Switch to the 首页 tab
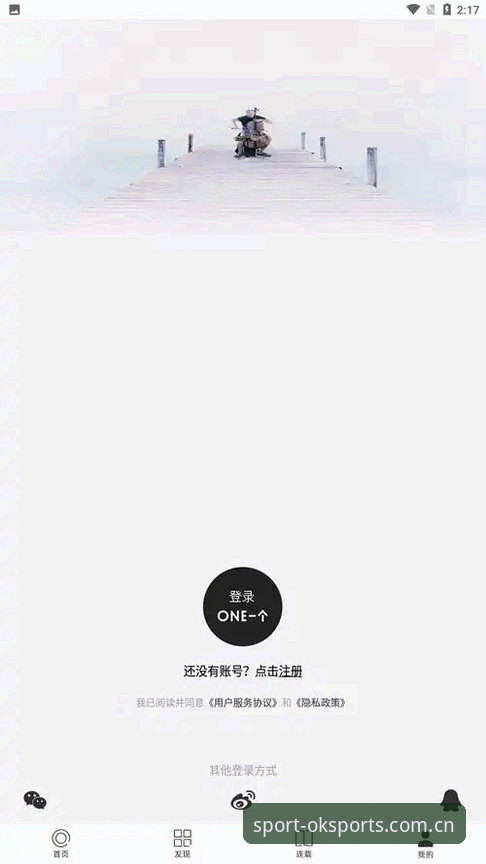486x864 pixels. tap(61, 844)
